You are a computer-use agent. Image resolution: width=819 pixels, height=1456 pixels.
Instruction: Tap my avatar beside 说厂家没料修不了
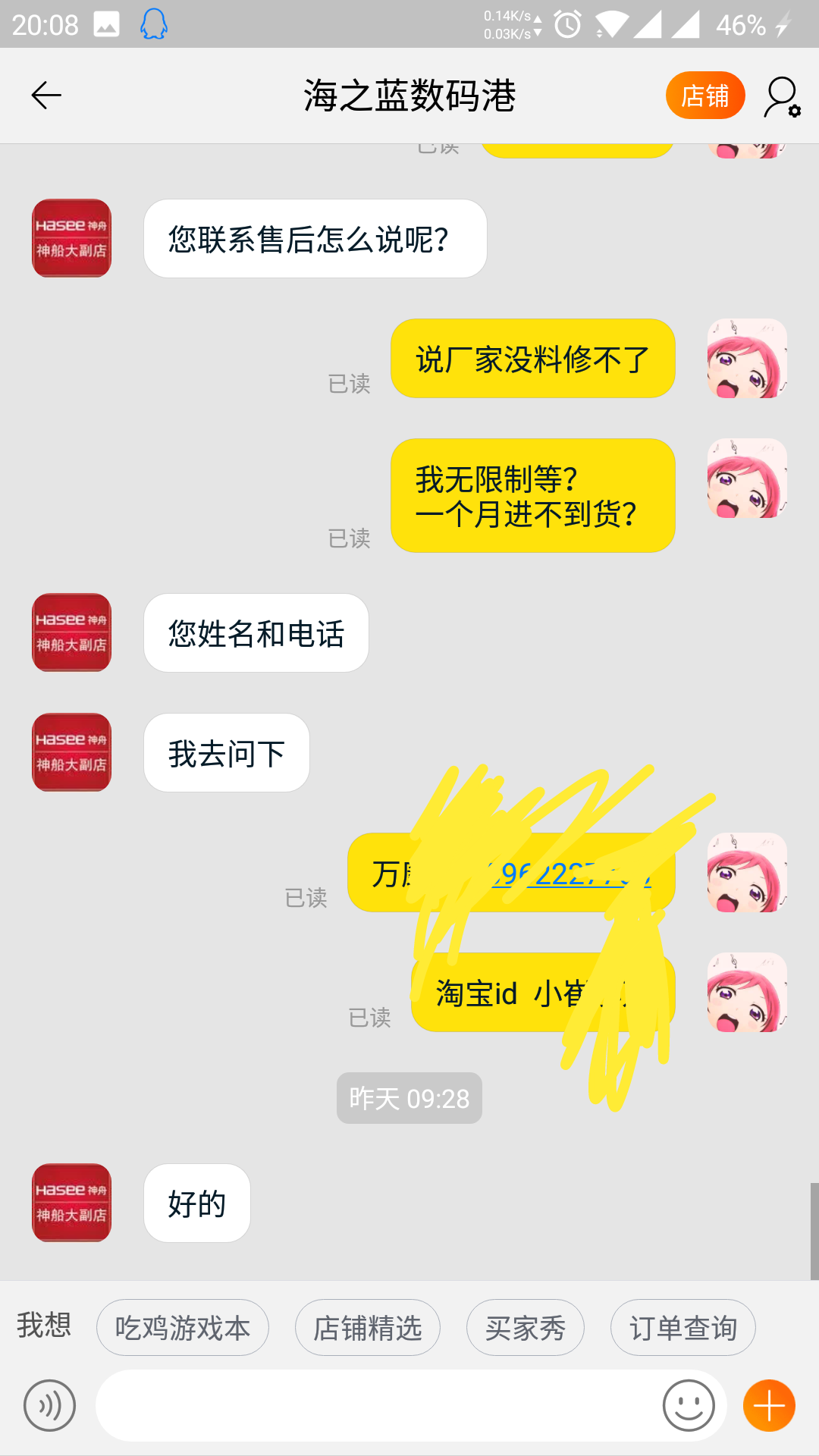coord(747,358)
